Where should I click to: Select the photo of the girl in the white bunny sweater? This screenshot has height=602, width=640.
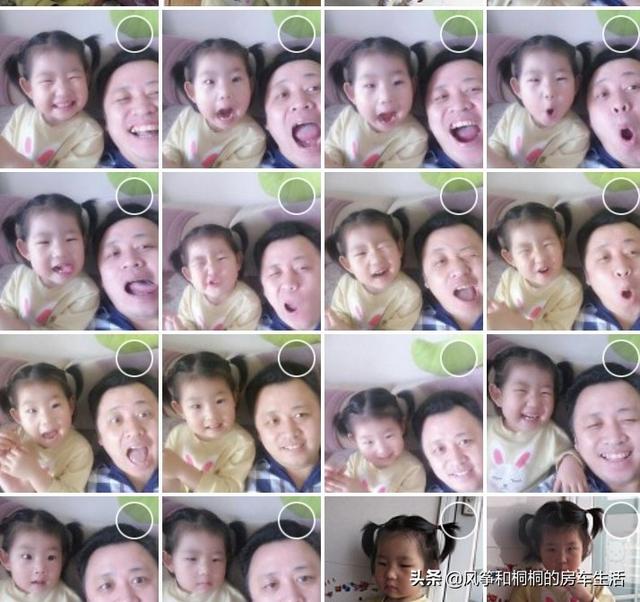[x=622, y=358]
